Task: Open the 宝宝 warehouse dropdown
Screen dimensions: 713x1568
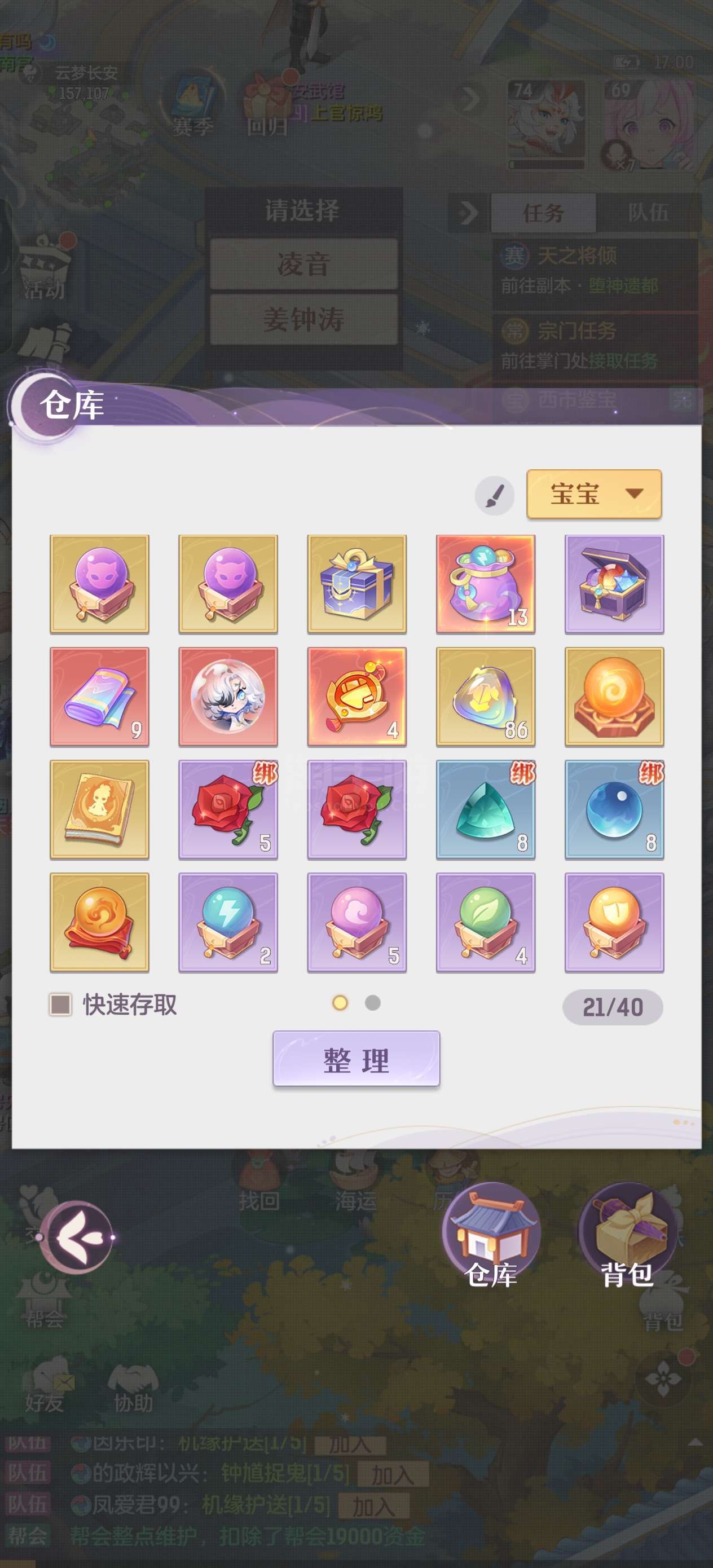Action: [x=593, y=494]
